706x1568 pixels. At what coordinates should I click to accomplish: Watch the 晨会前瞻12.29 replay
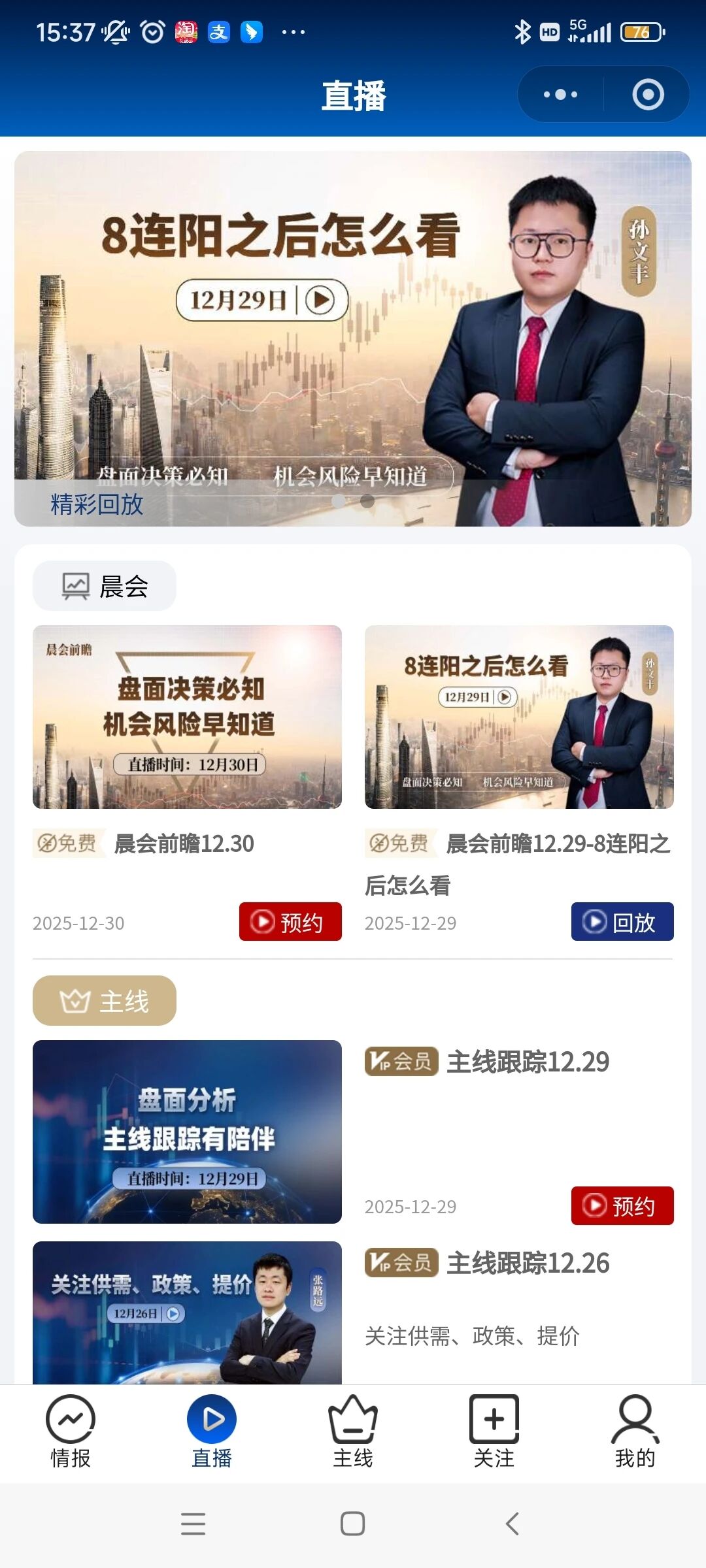click(622, 922)
